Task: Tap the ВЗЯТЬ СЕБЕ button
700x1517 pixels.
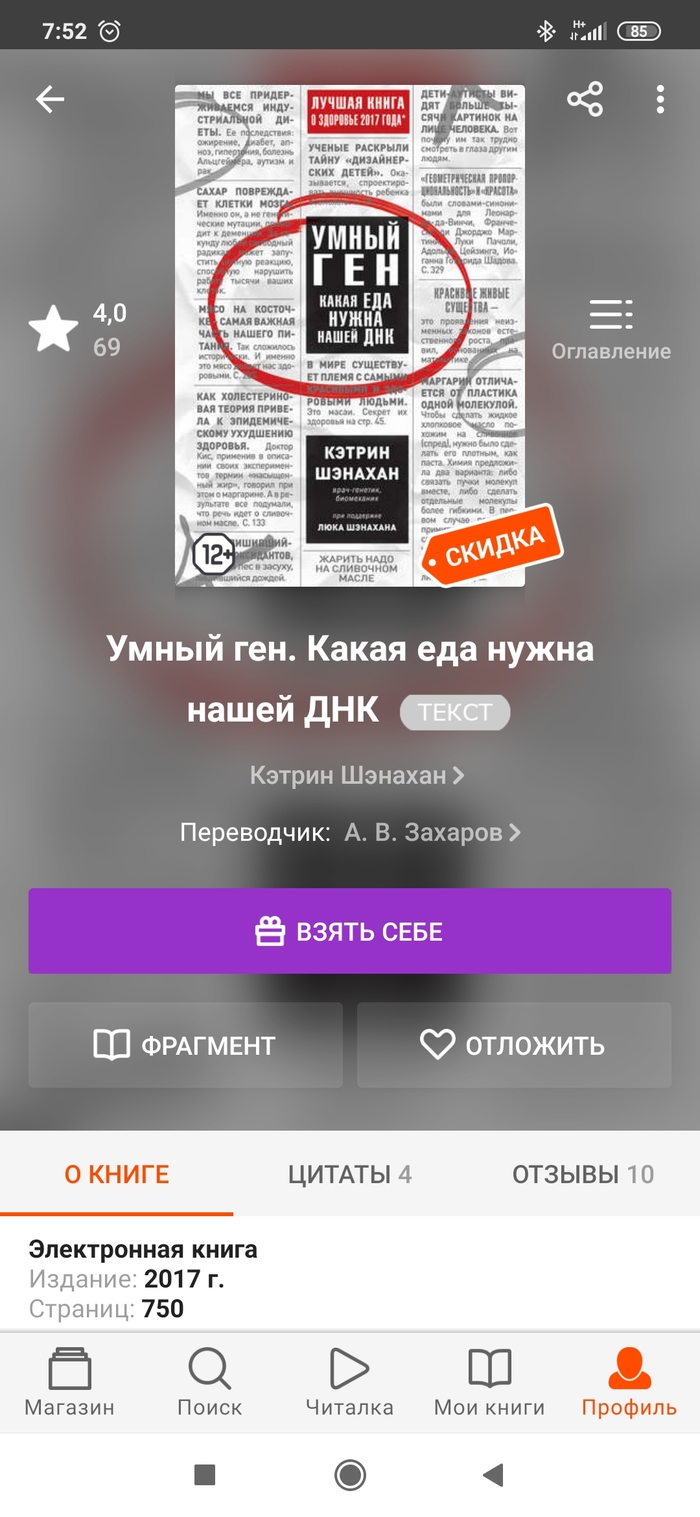Action: tap(349, 931)
